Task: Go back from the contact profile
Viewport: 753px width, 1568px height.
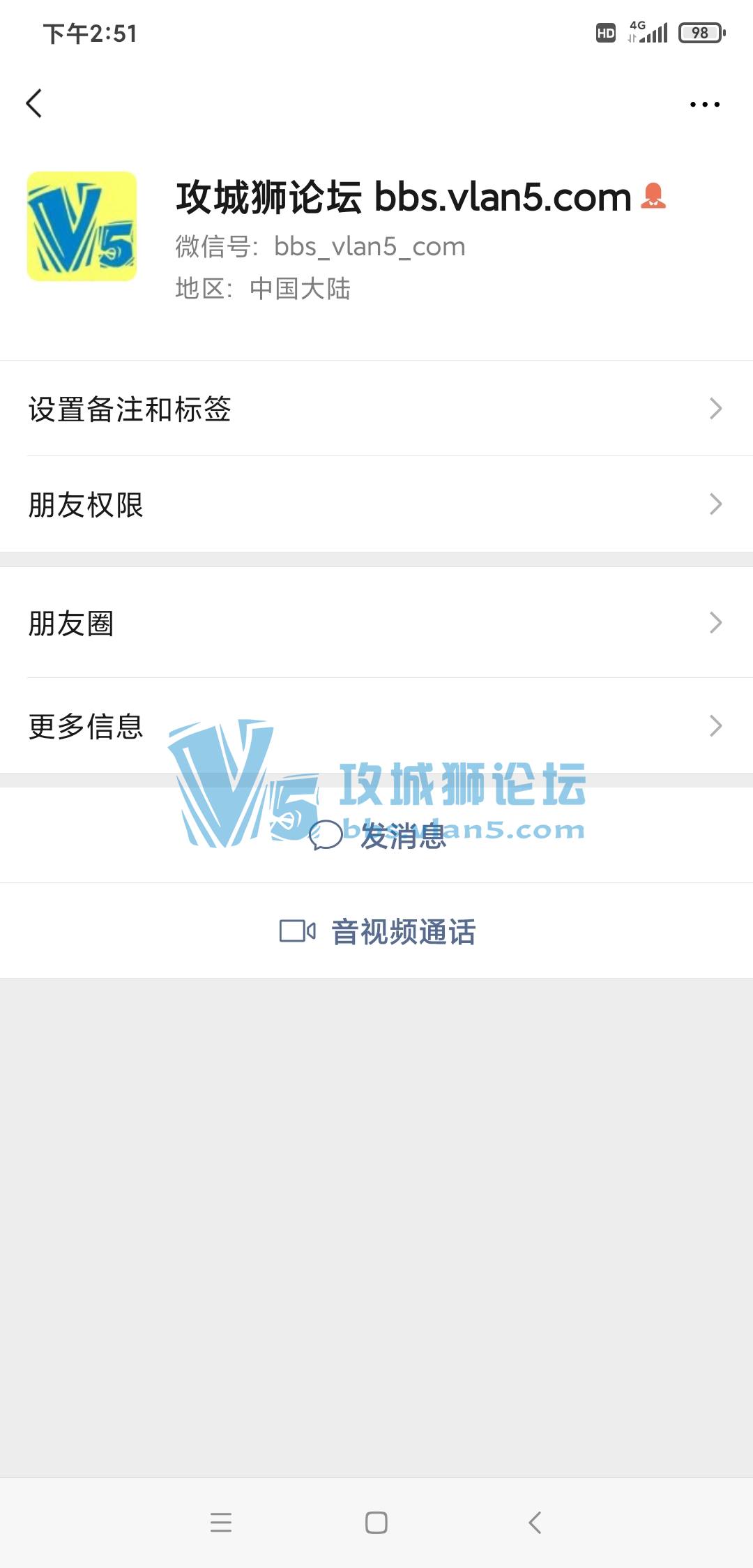Action: pyautogui.click(x=34, y=103)
